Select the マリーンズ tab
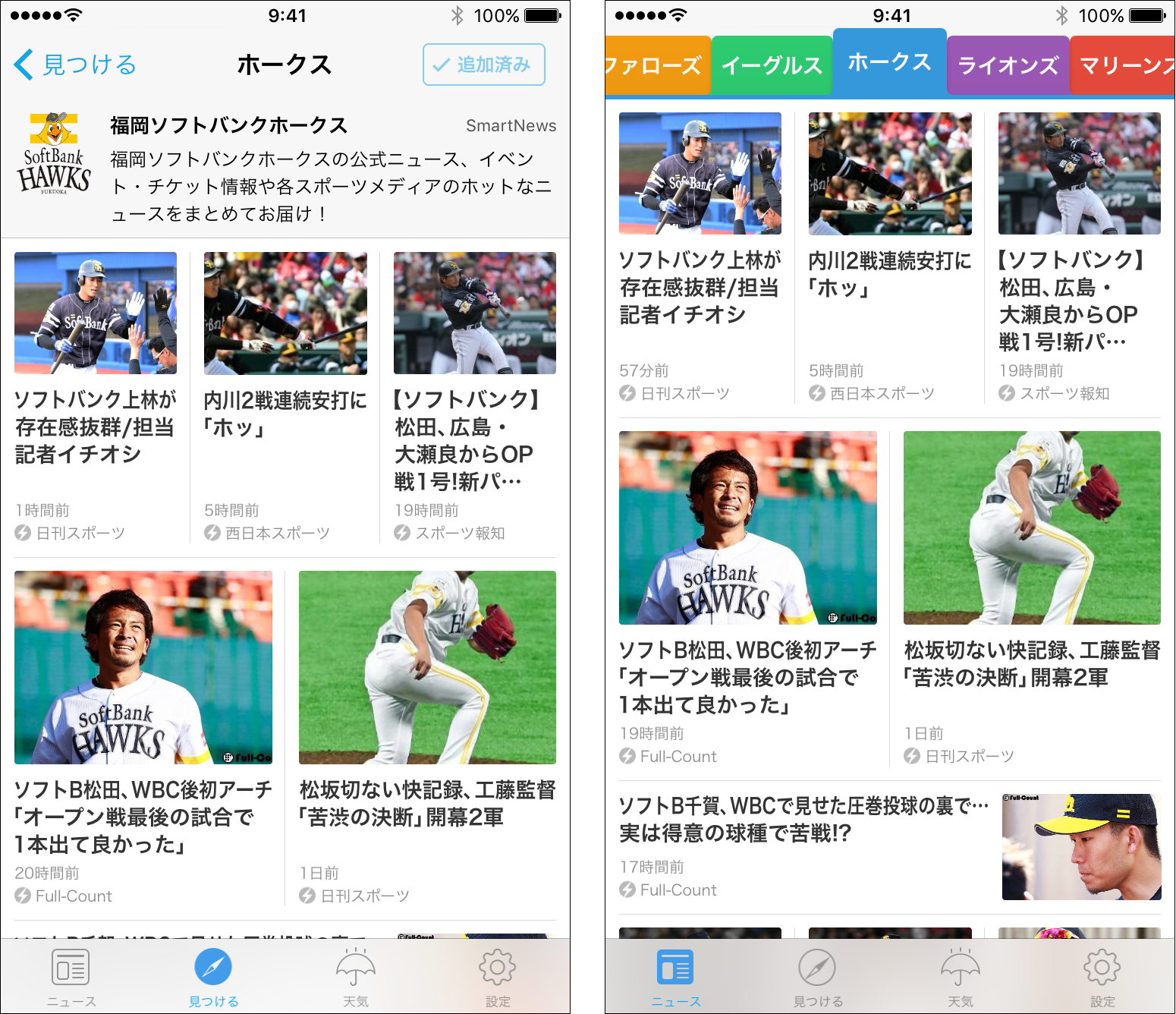 [x=1124, y=66]
